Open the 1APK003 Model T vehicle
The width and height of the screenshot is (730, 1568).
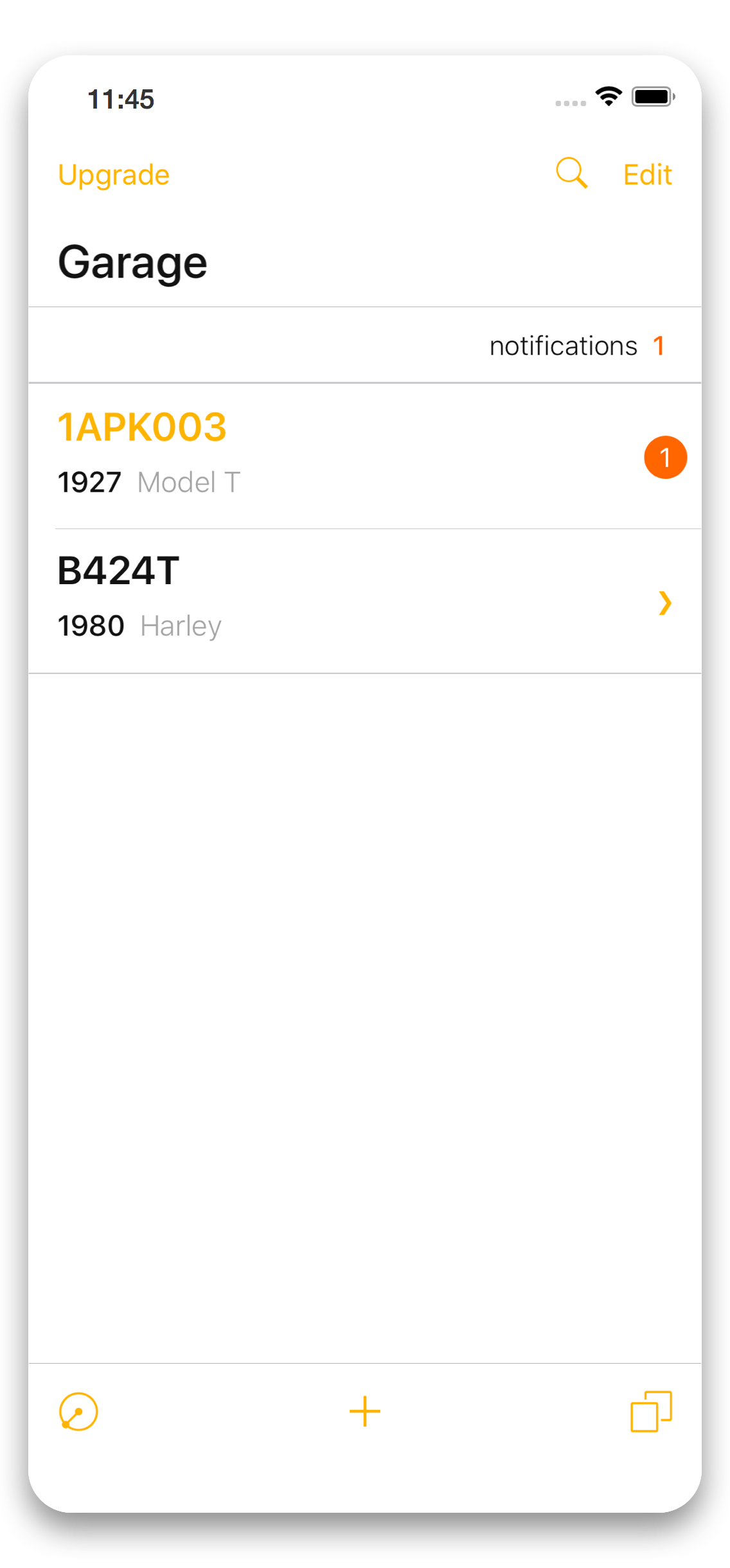(365, 456)
